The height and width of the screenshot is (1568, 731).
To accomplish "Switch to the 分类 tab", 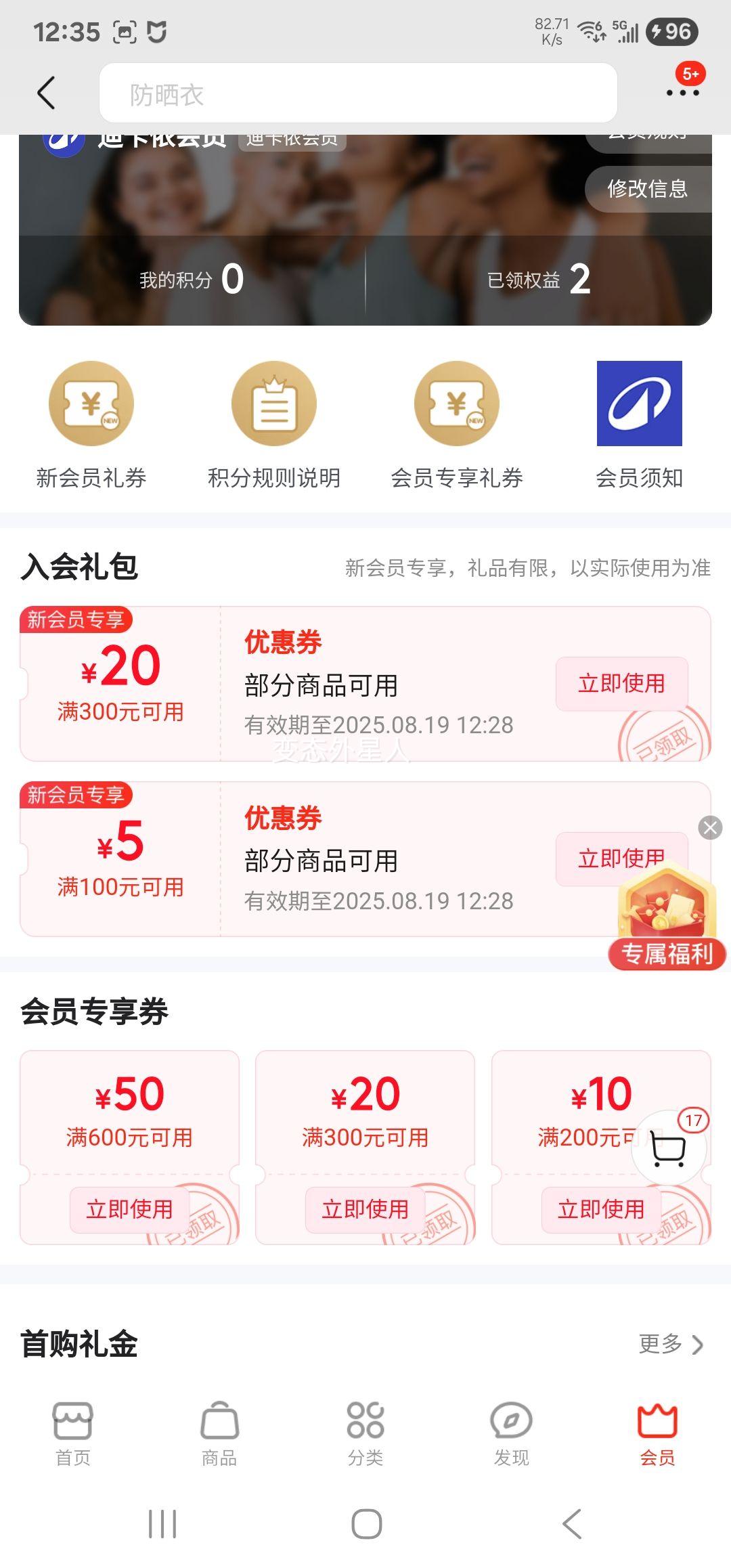I will tap(365, 1433).
